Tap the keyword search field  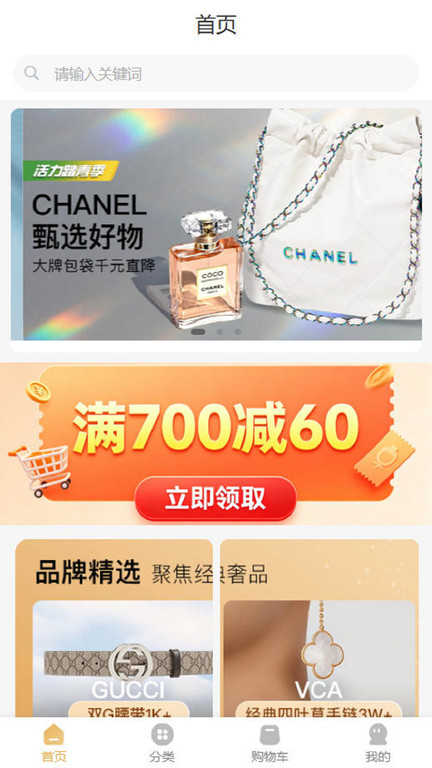tap(216, 73)
